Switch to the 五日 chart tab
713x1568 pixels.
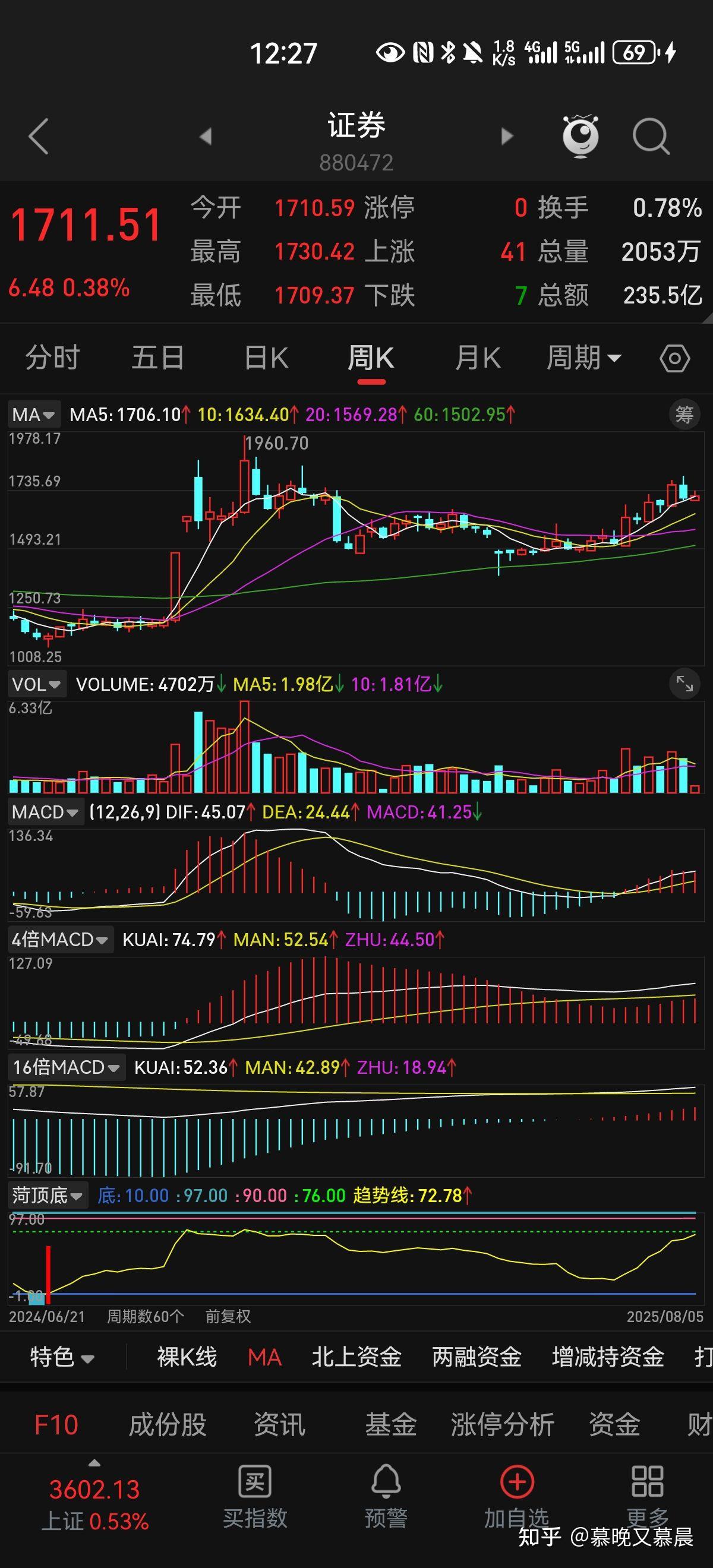(157, 358)
